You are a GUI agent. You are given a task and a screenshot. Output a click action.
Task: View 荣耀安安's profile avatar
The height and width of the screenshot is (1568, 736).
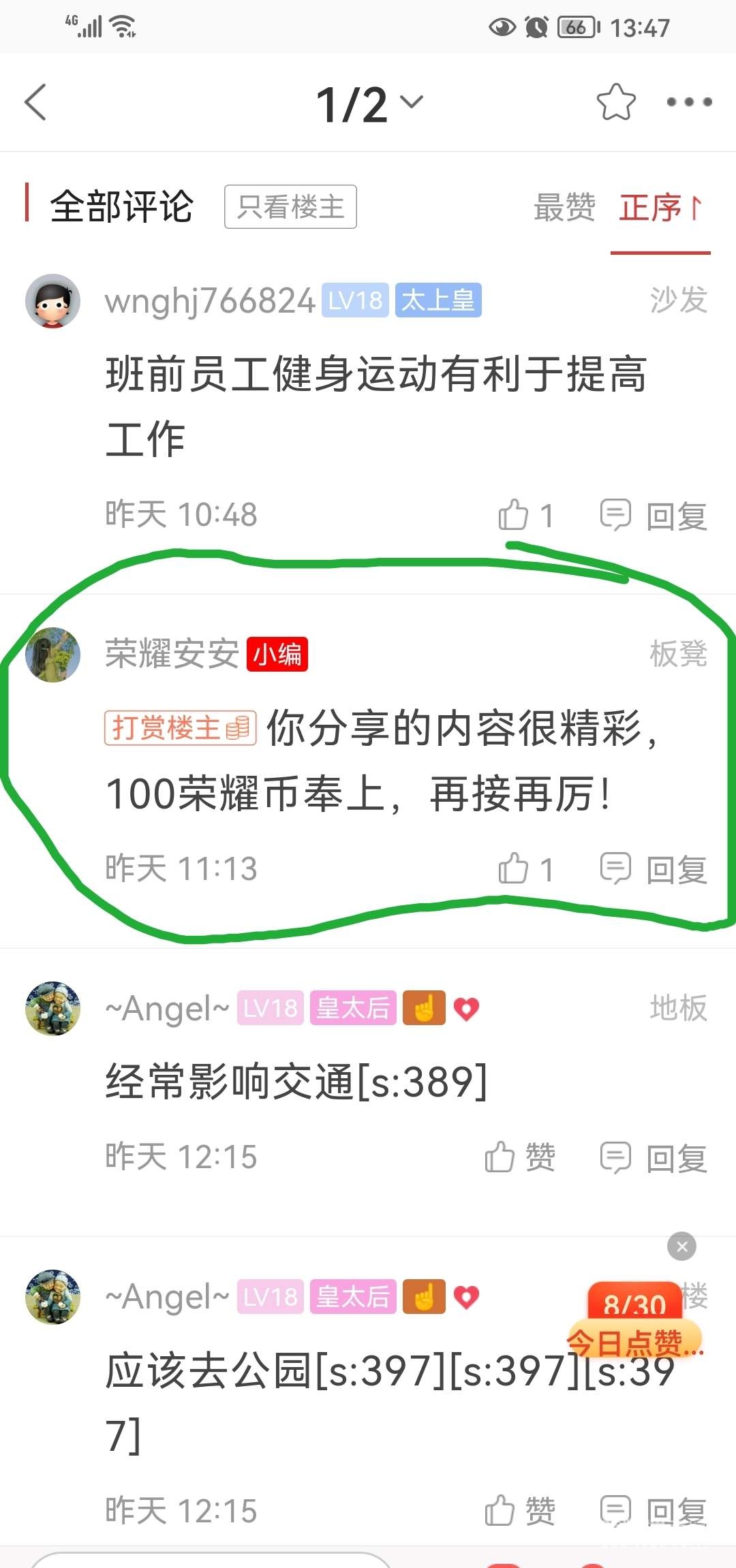click(x=52, y=655)
